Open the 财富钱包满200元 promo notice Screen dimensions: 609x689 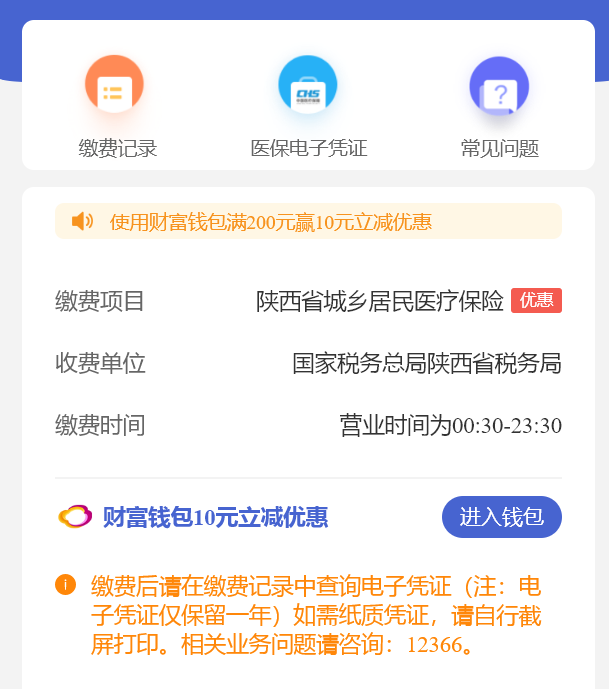point(271,222)
